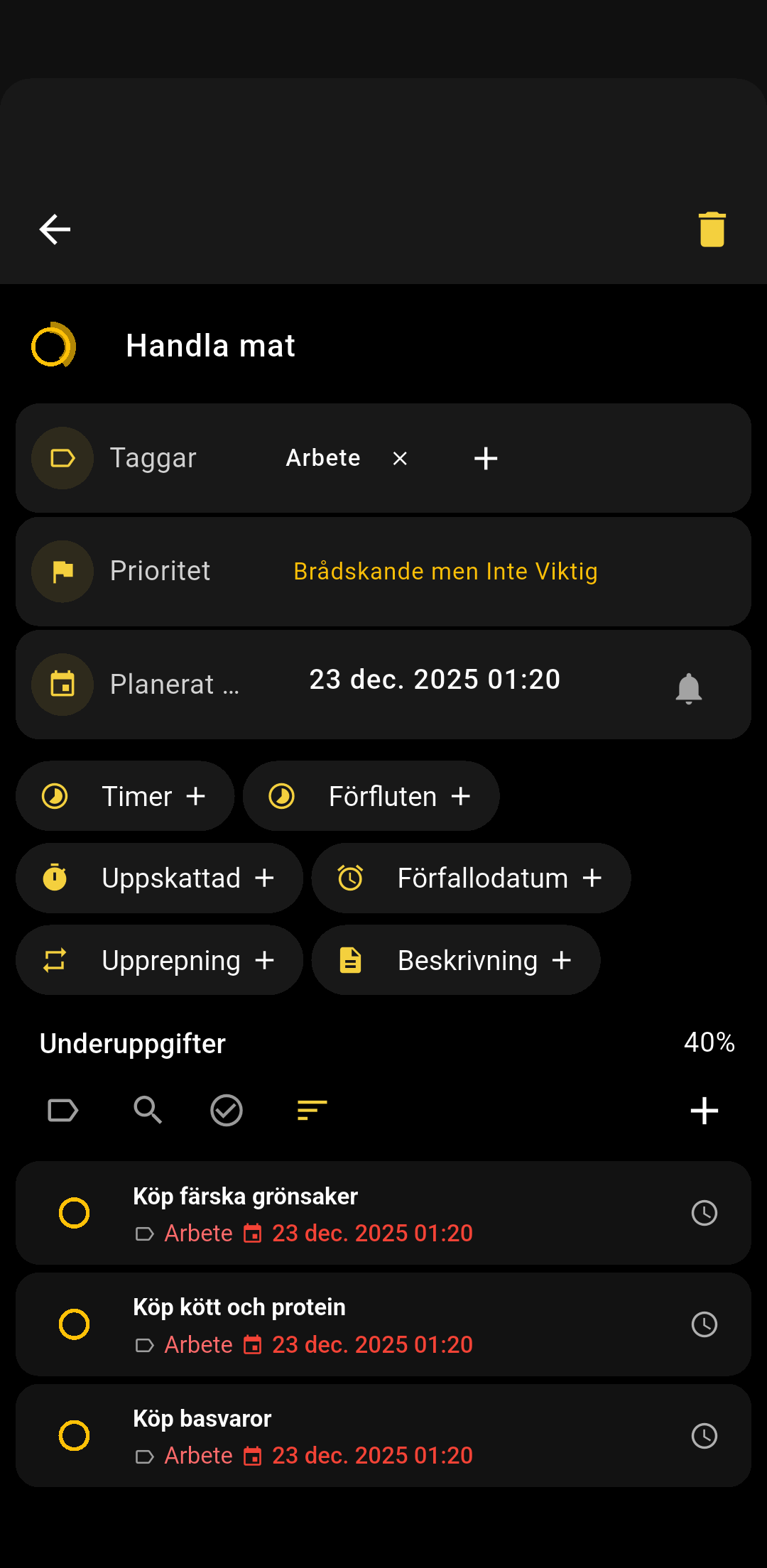Image resolution: width=767 pixels, height=1568 pixels.
Task: Change priority Brådskande men Inte Viktig
Action: pyautogui.click(x=445, y=572)
